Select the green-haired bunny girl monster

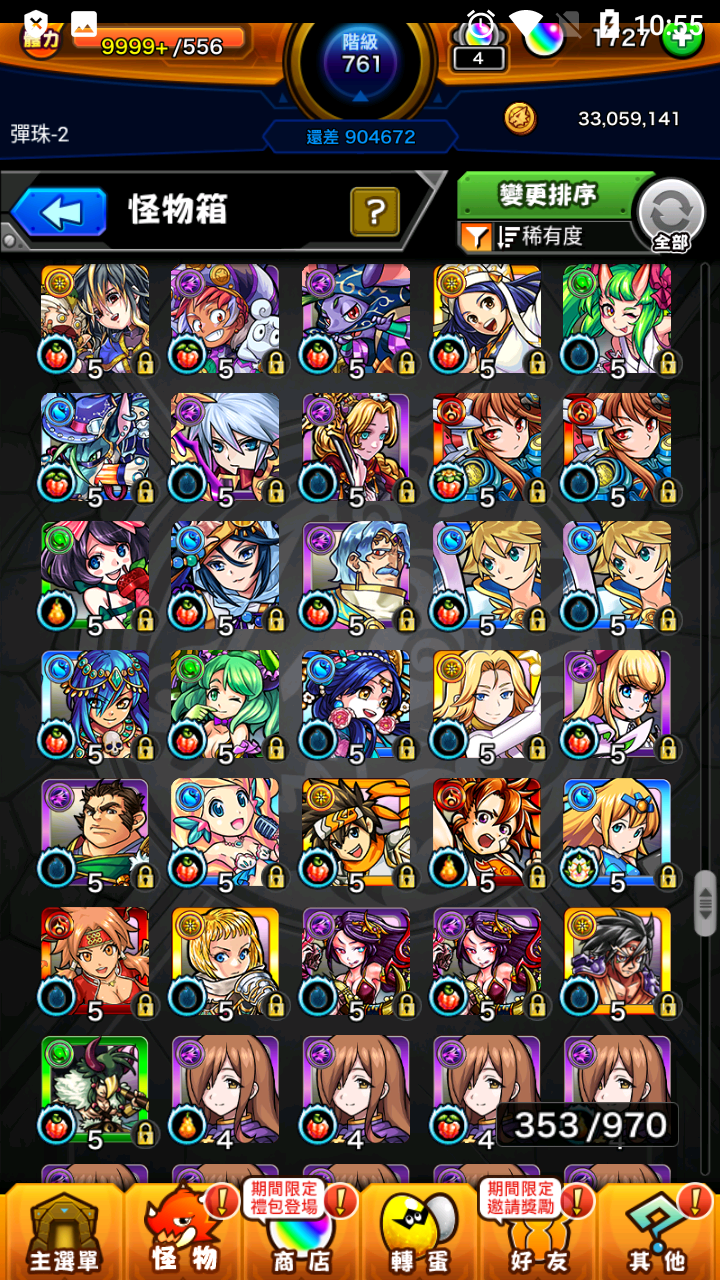[x=616, y=320]
